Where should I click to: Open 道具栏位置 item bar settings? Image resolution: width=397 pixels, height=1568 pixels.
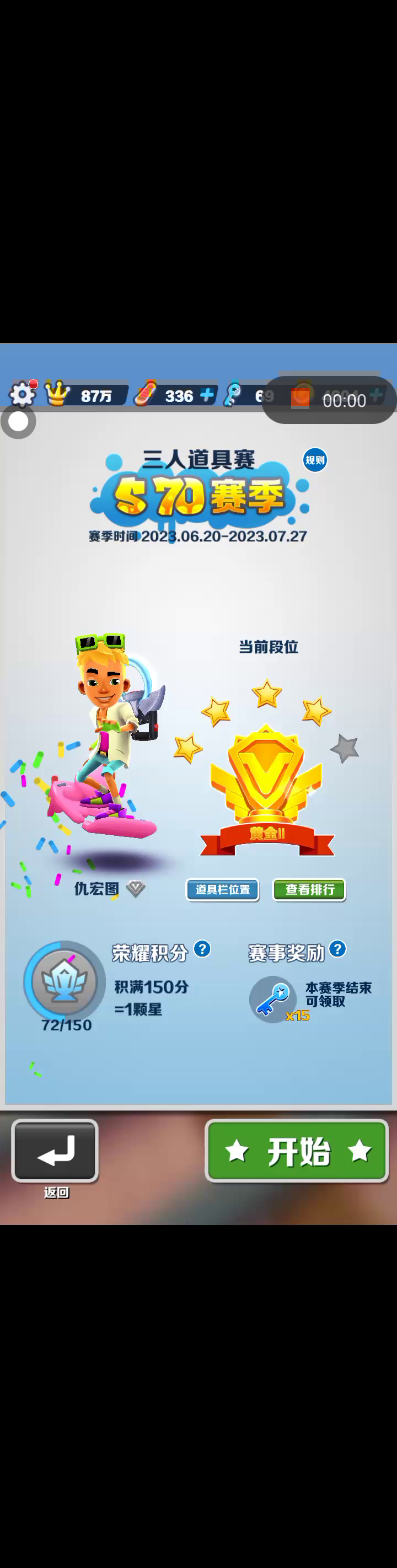pyautogui.click(x=222, y=889)
